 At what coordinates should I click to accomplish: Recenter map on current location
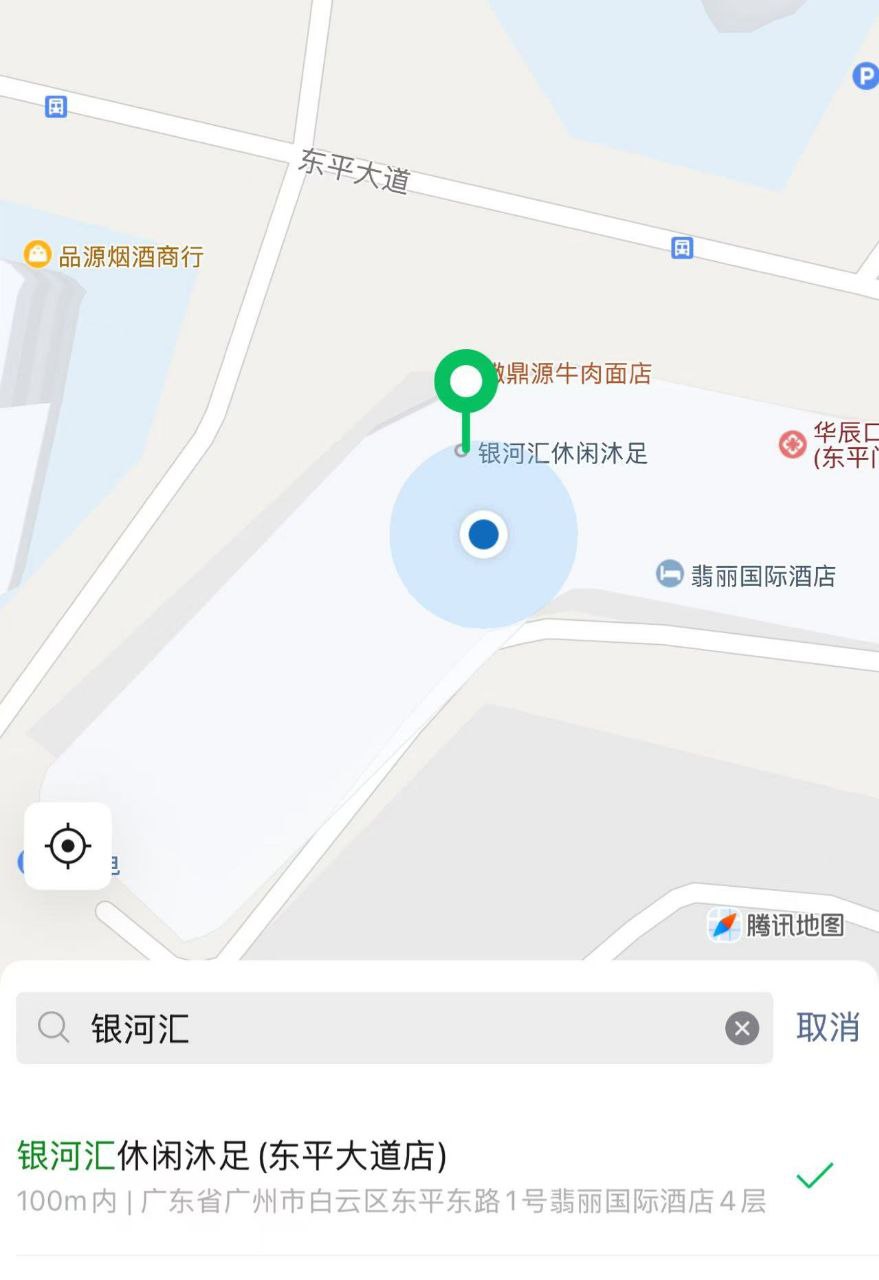68,846
